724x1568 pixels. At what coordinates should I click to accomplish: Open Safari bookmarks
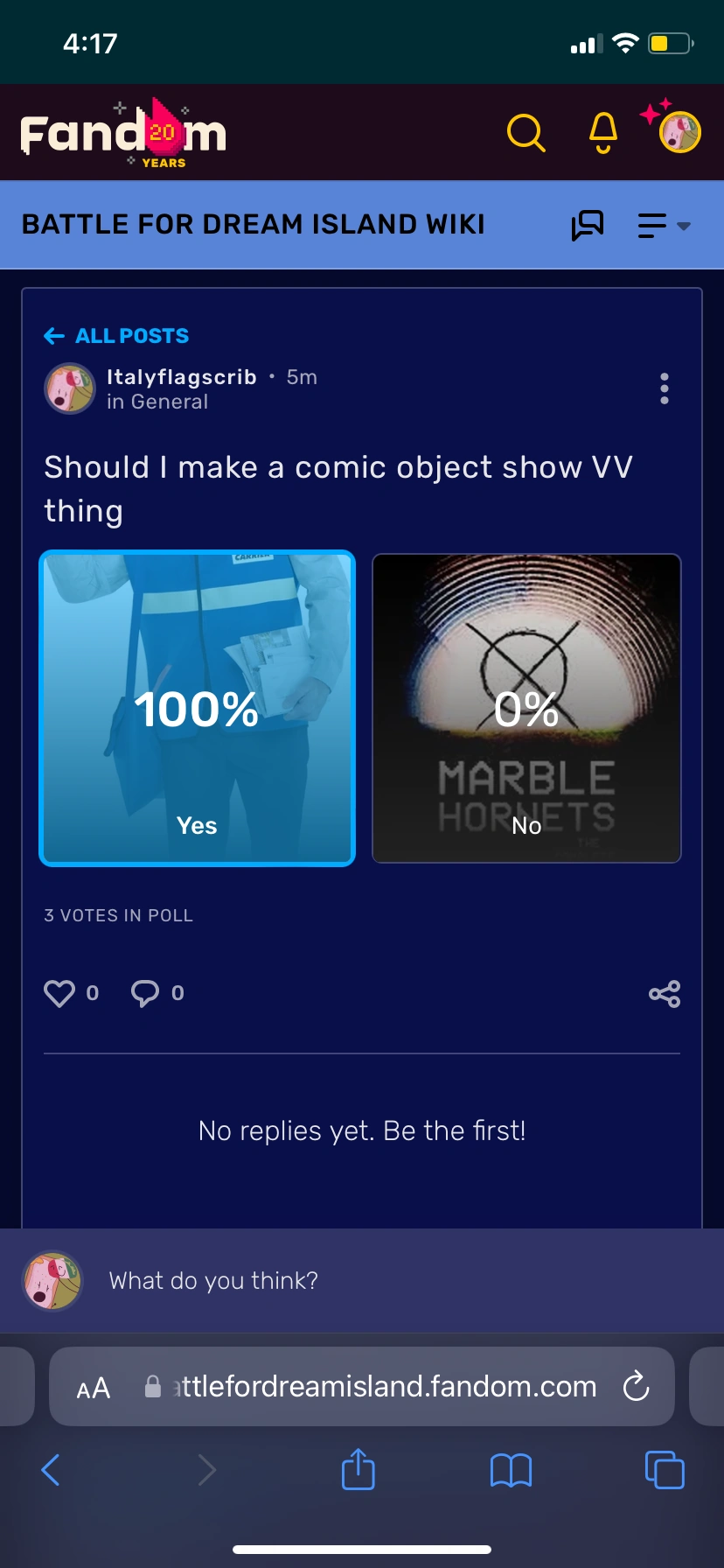[511, 1470]
